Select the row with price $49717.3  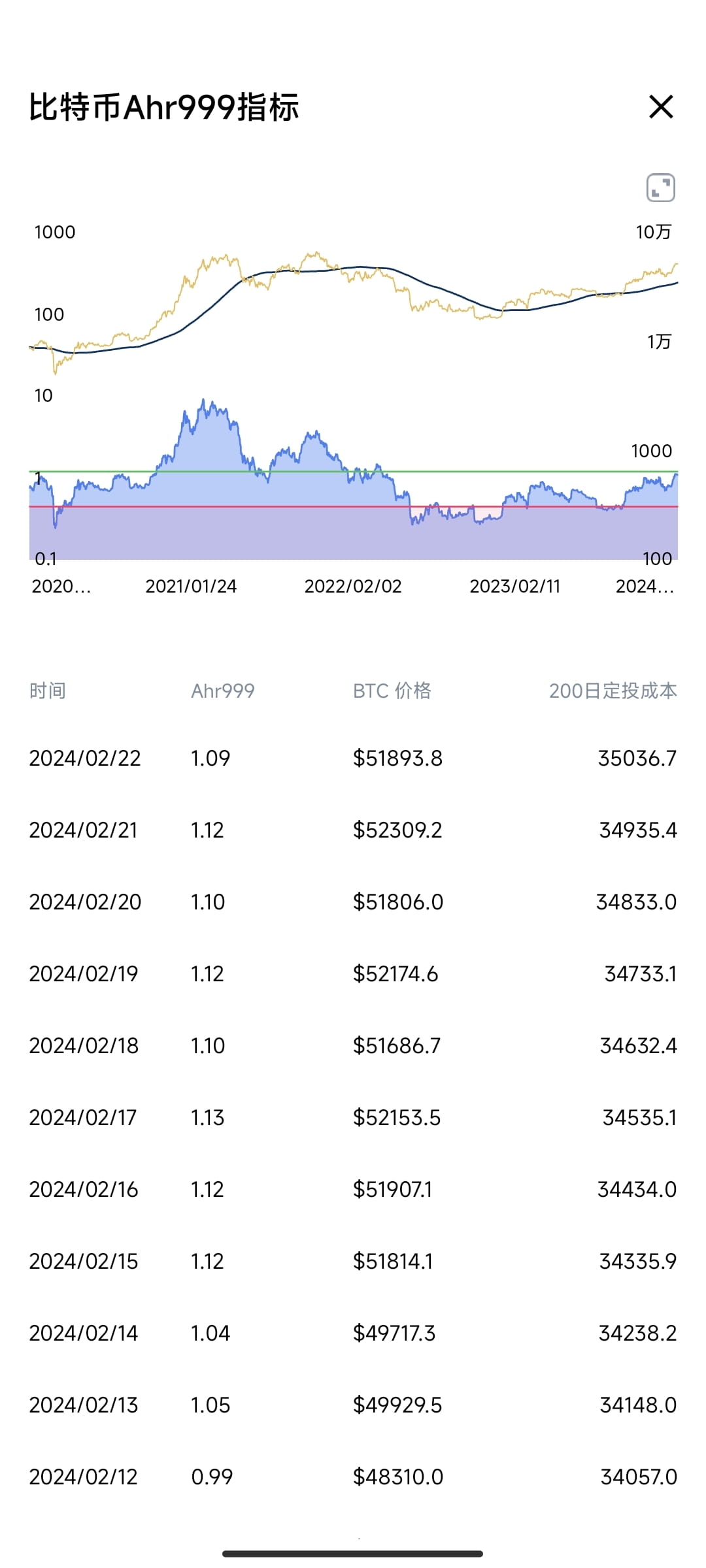click(x=353, y=1333)
